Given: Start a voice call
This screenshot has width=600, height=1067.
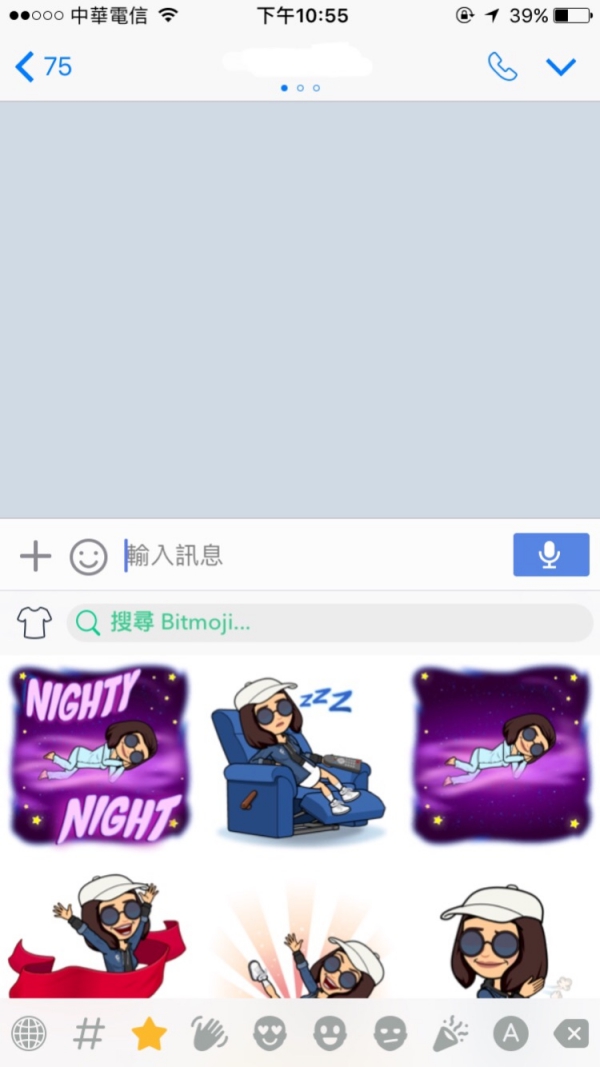Looking at the screenshot, I should click(x=502, y=67).
